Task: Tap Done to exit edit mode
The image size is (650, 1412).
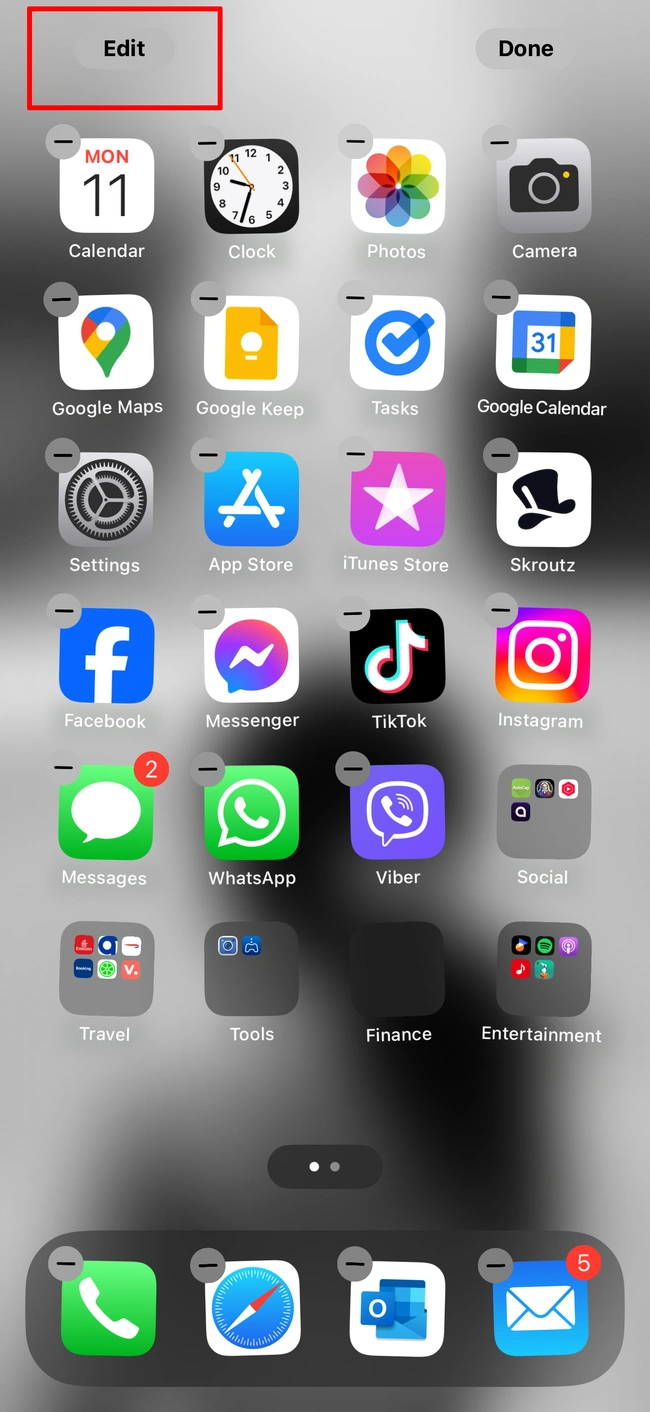Action: [x=525, y=49]
